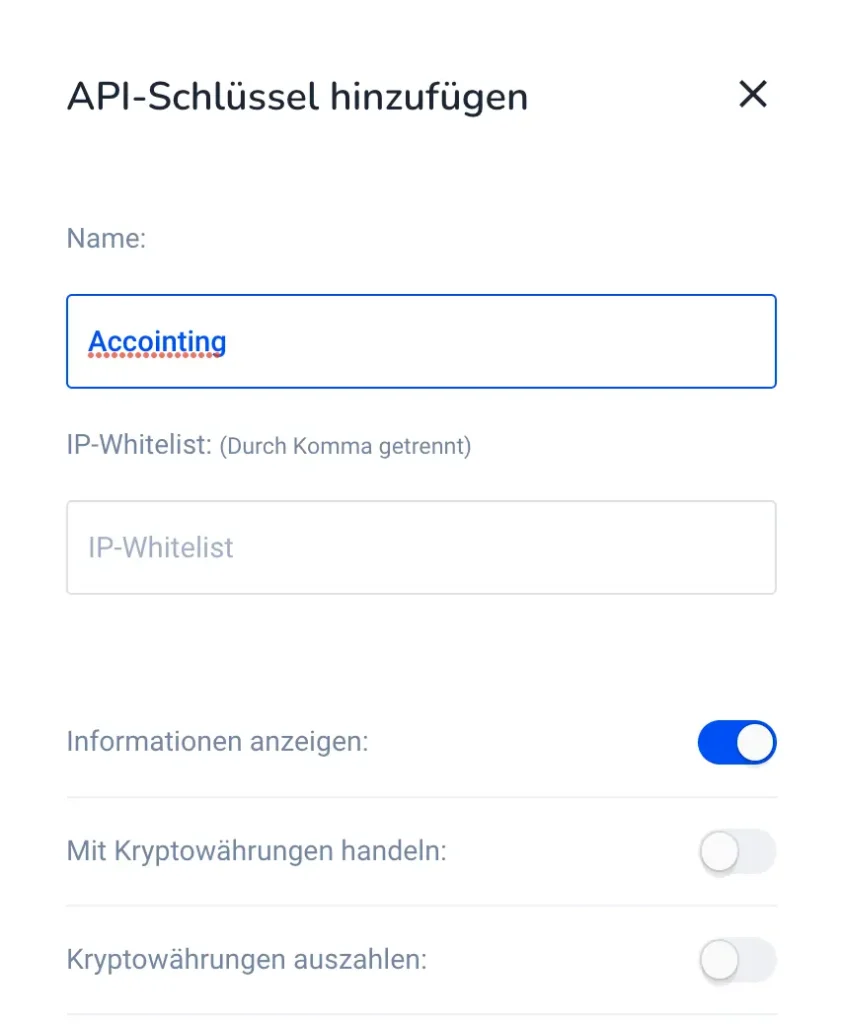The image size is (841, 1024).
Task: Disable the Informationen anzeigen switch
Action: pos(737,743)
